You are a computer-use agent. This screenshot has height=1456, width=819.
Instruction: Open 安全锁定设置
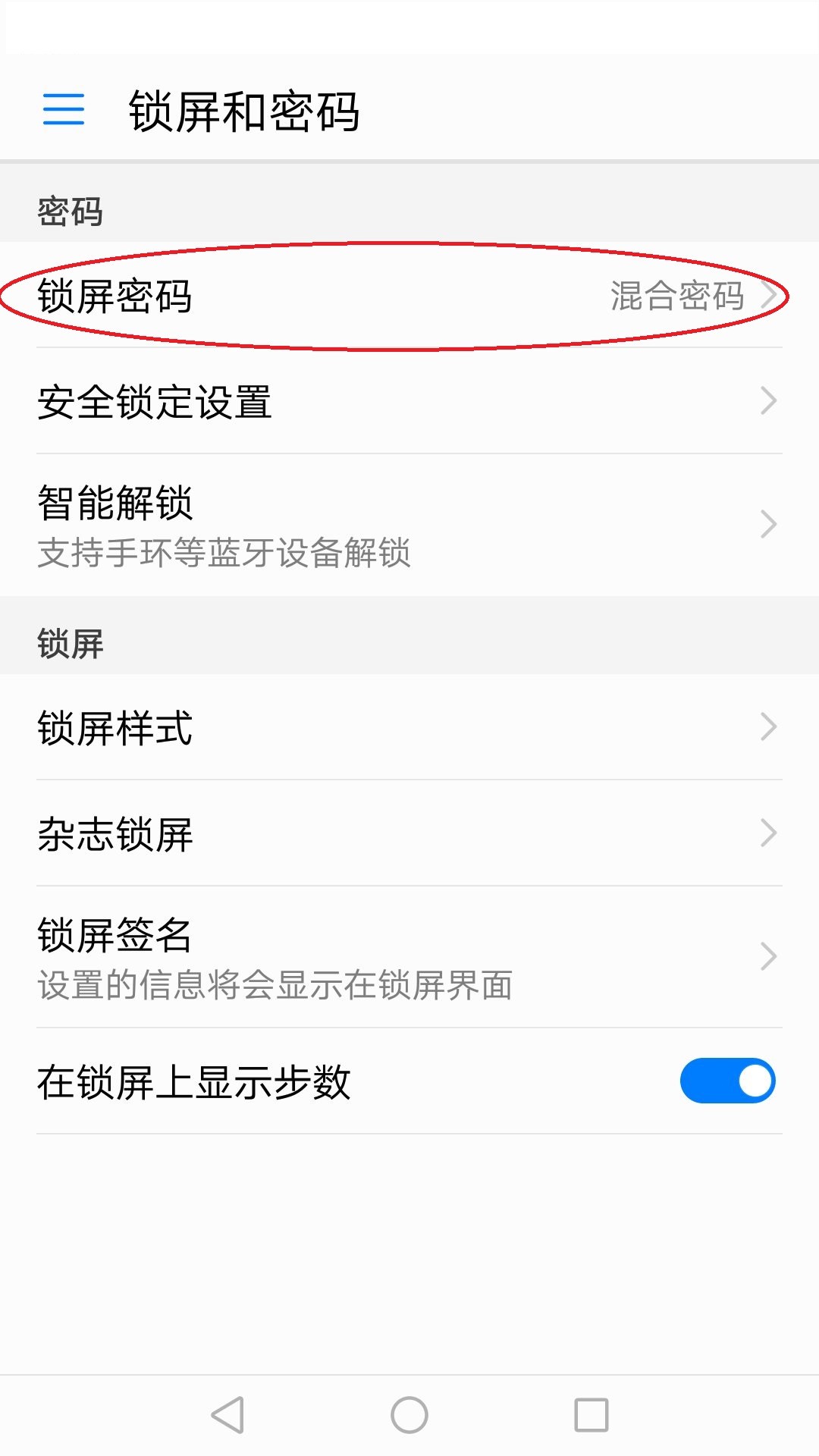point(409,401)
